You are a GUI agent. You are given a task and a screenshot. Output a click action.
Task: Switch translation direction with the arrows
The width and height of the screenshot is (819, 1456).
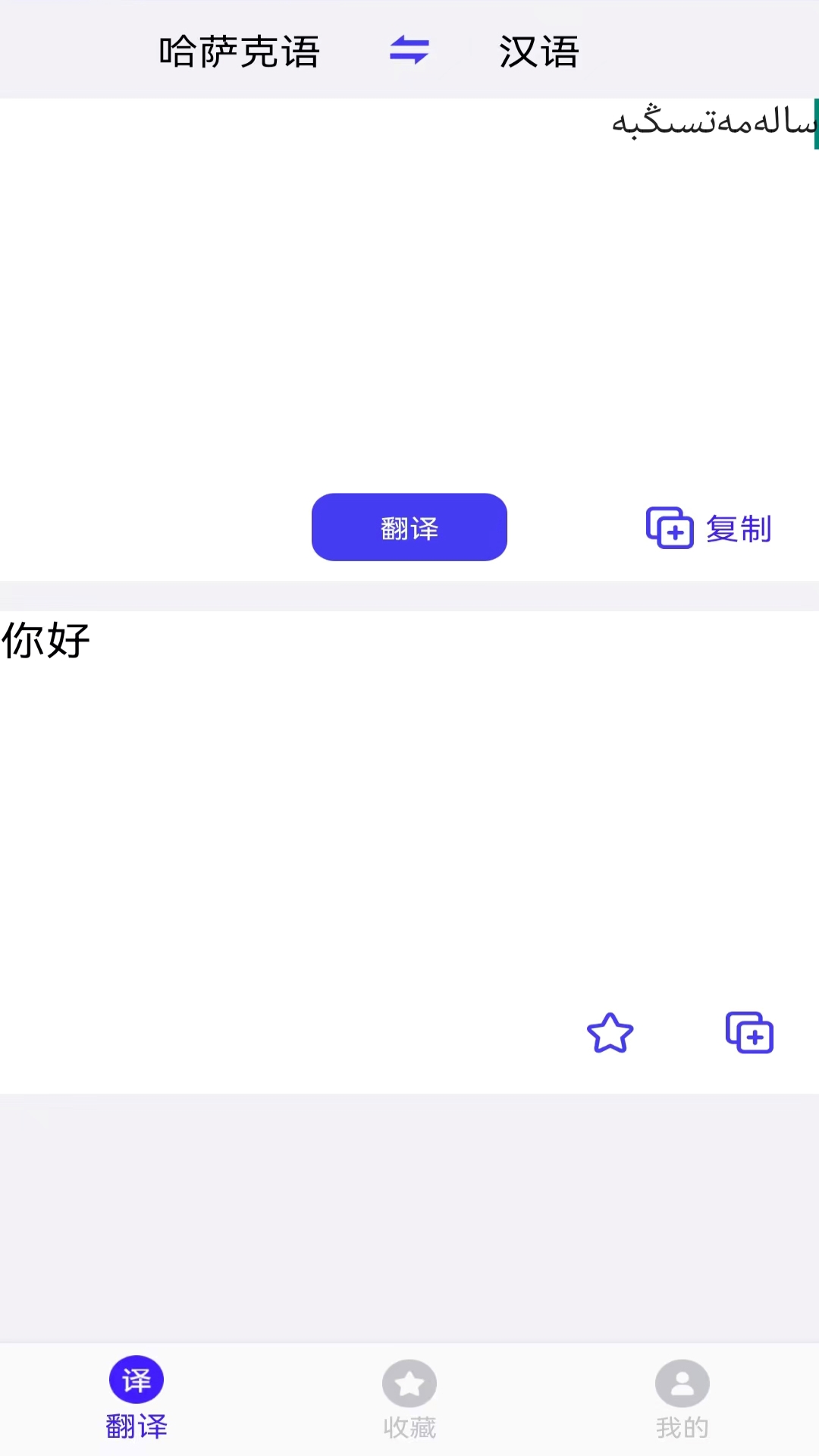(x=409, y=50)
